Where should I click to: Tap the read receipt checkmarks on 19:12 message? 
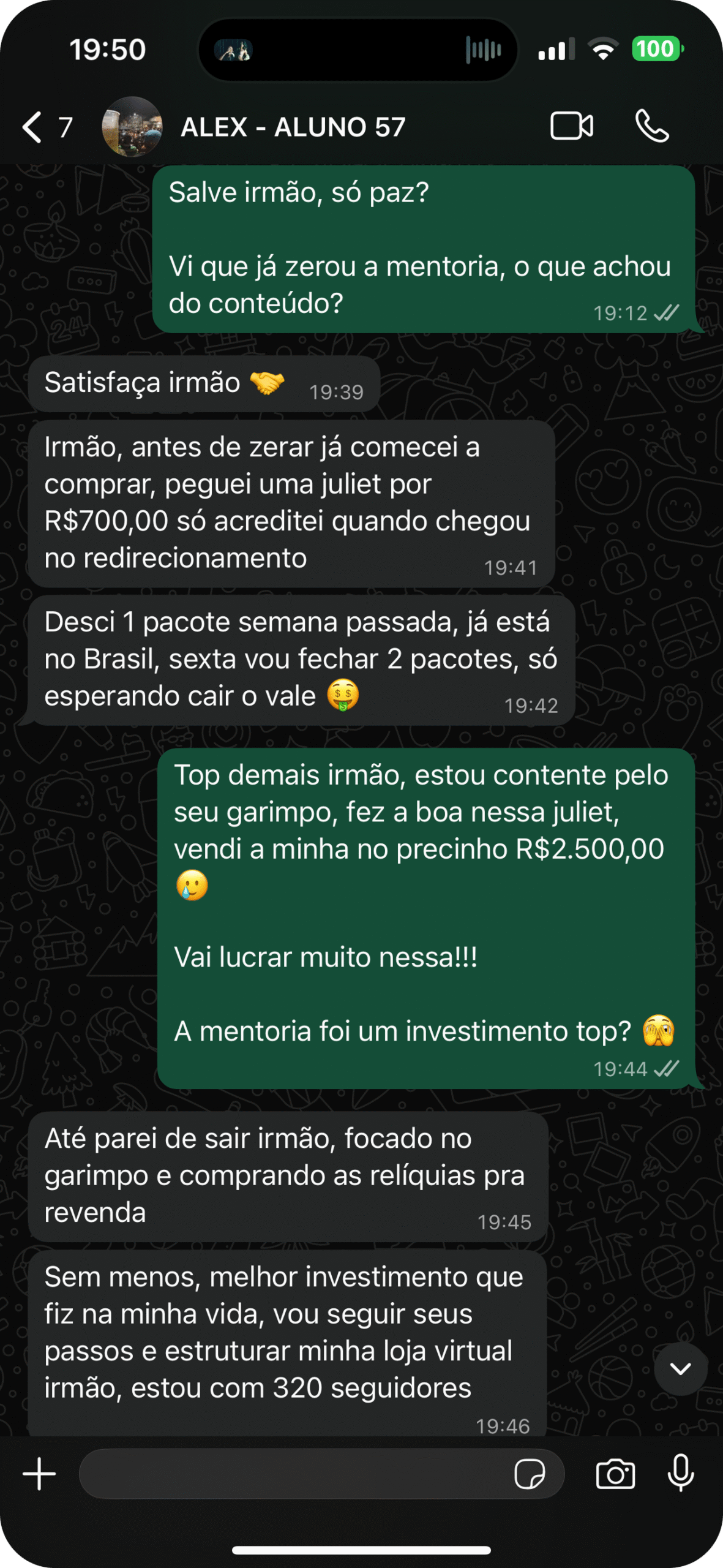pyautogui.click(x=667, y=313)
